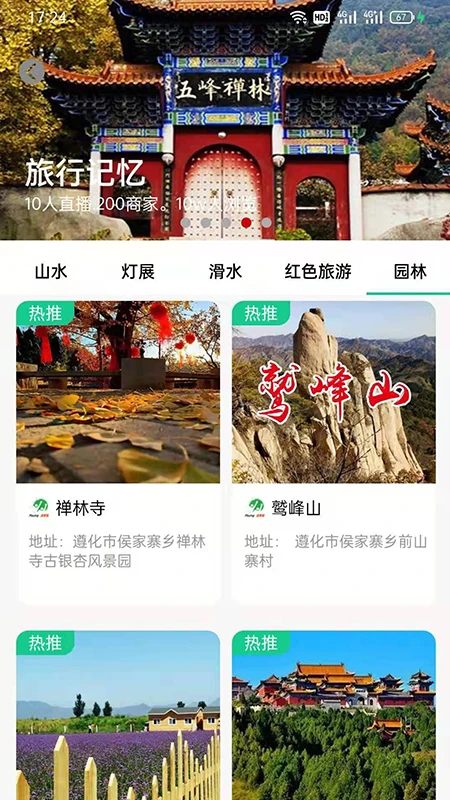The image size is (450, 800).
Task: Open the lavender field attraction card
Action: tap(118, 715)
